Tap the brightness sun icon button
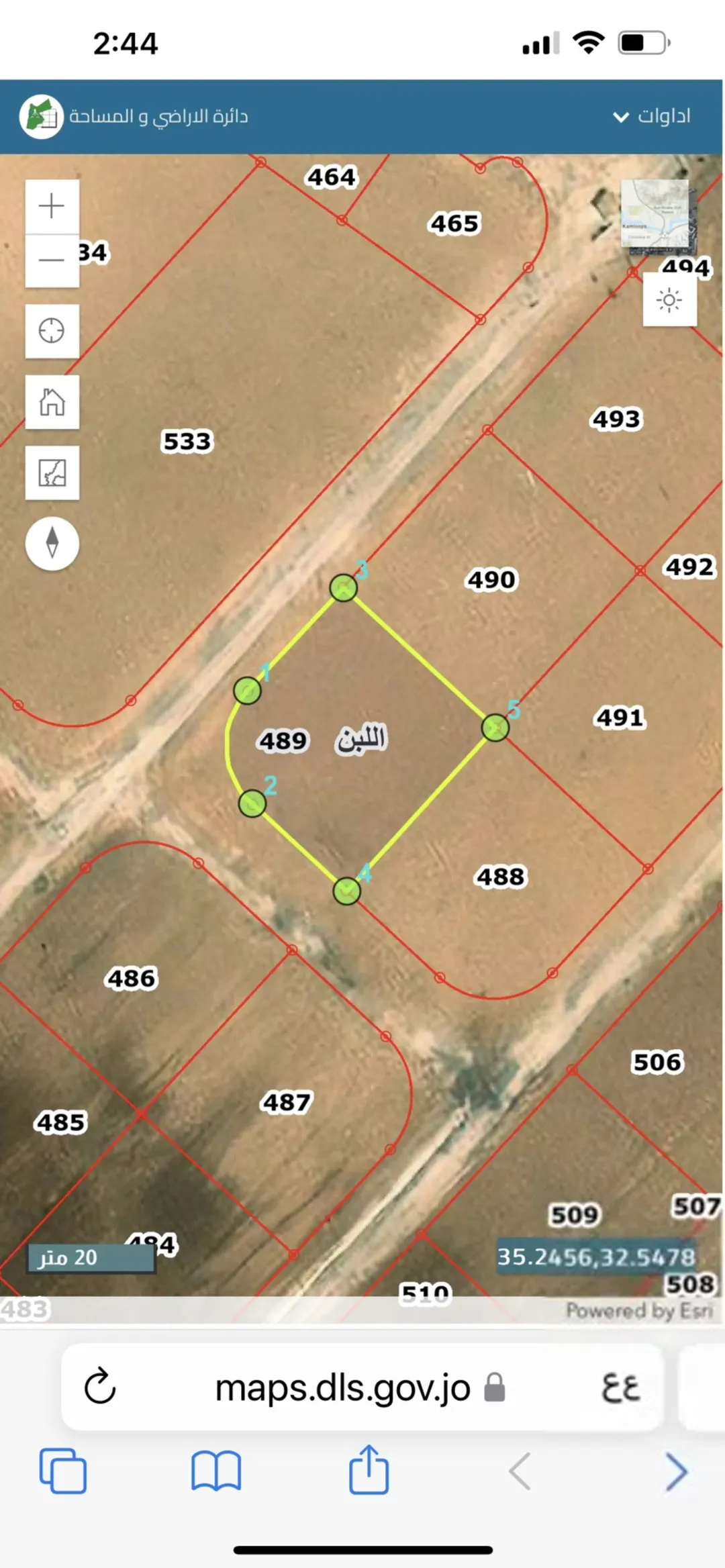725x1568 pixels. pos(669,299)
